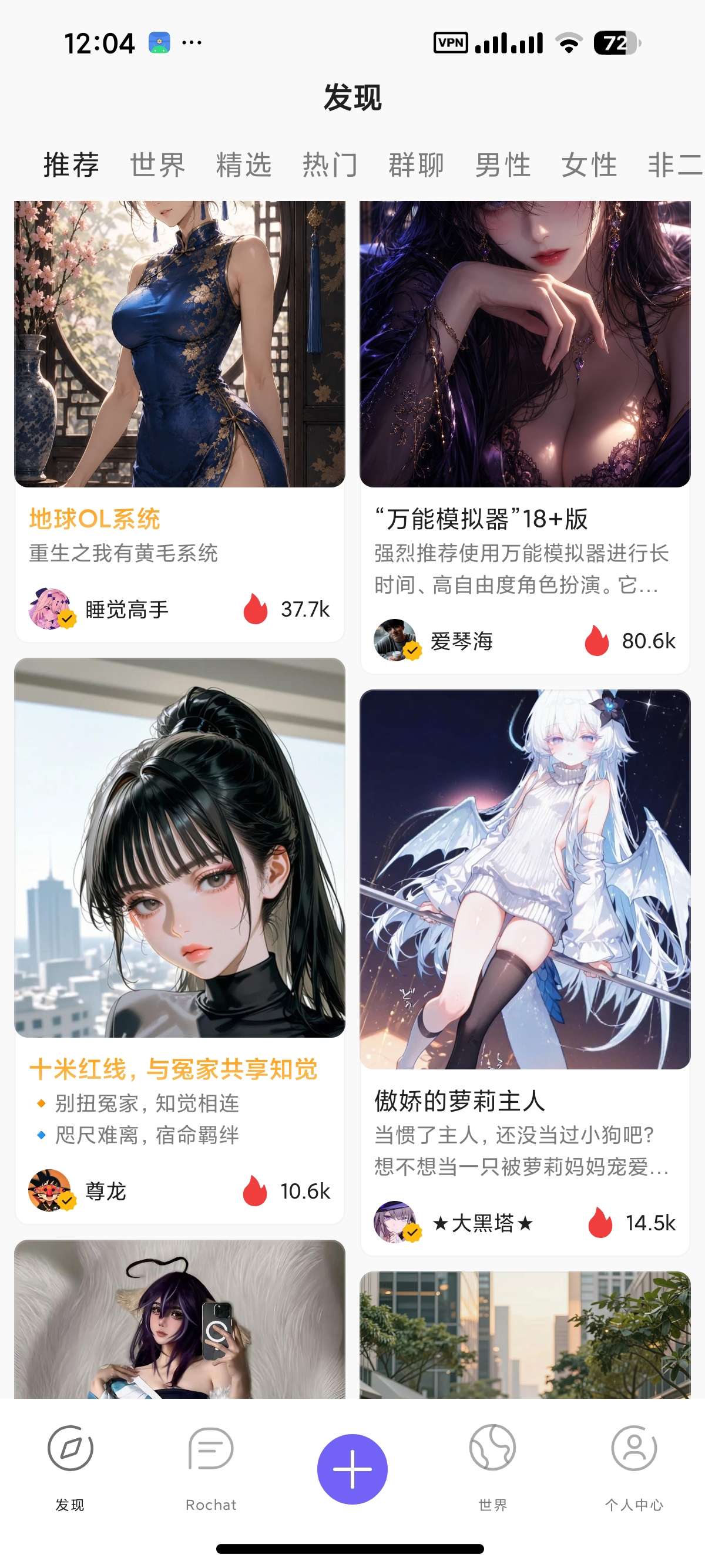705x1568 pixels.
Task: Filter by 男性 tab
Action: (x=503, y=165)
